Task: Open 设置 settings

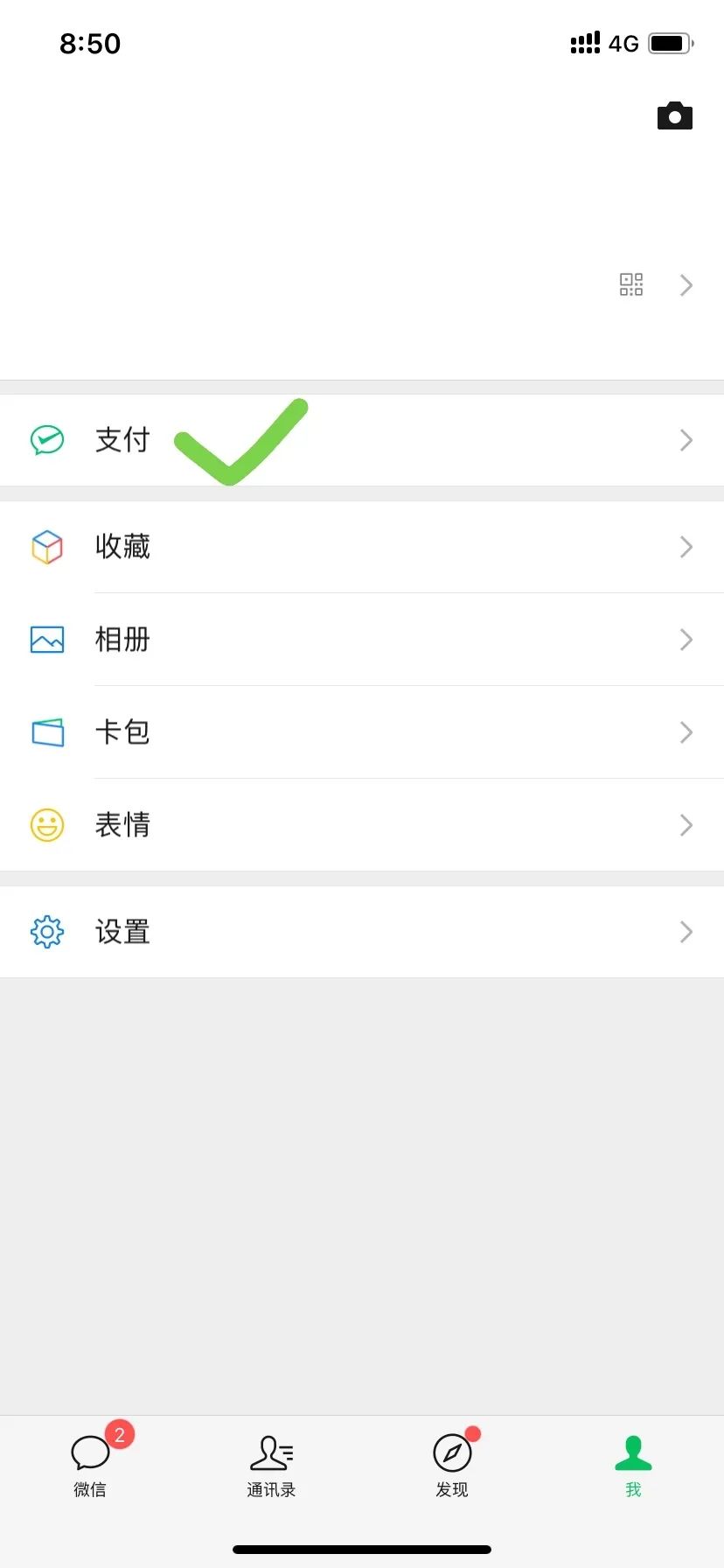Action: (x=362, y=932)
